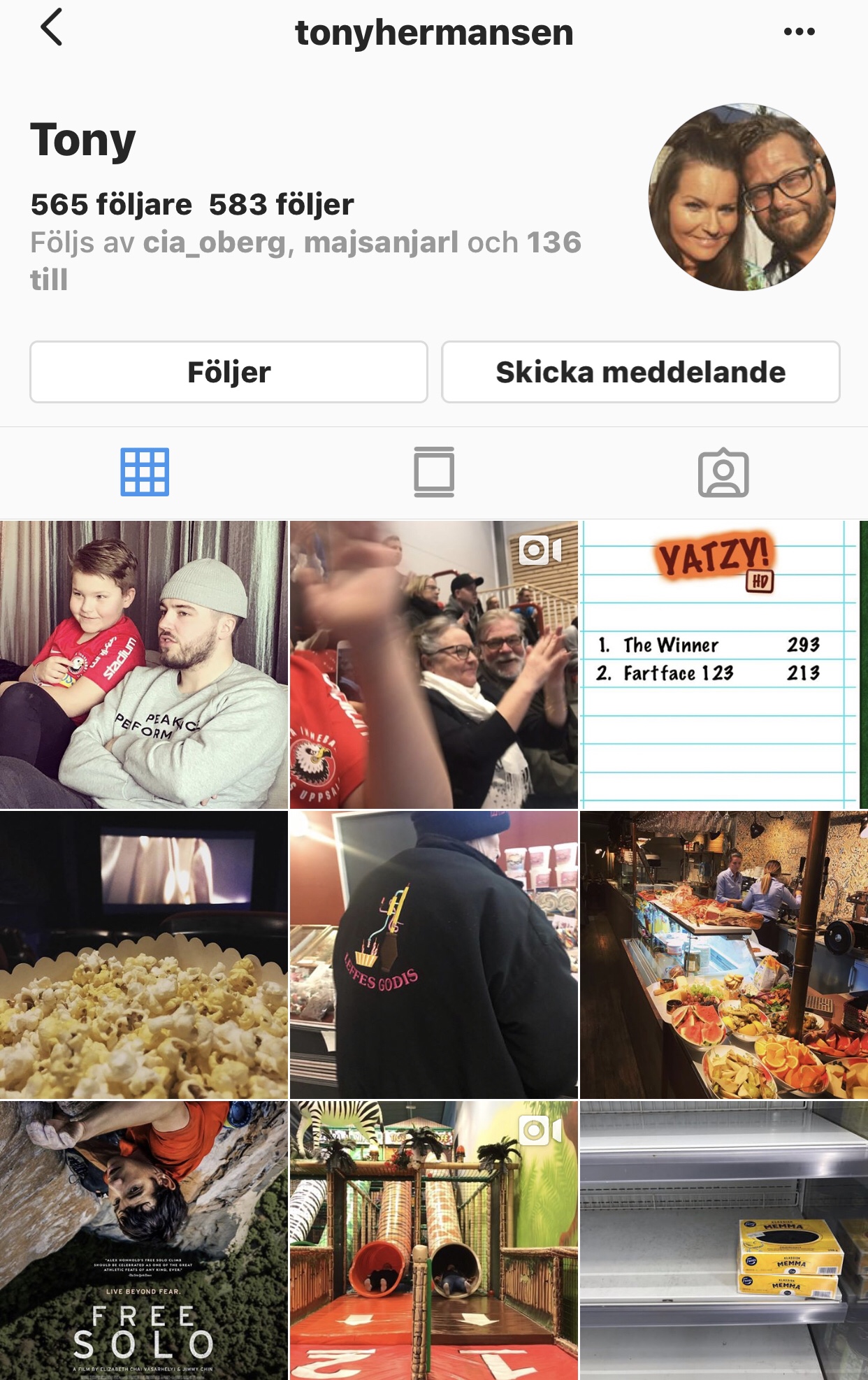
Task: Open the playground slide video post
Action: click(434, 1240)
